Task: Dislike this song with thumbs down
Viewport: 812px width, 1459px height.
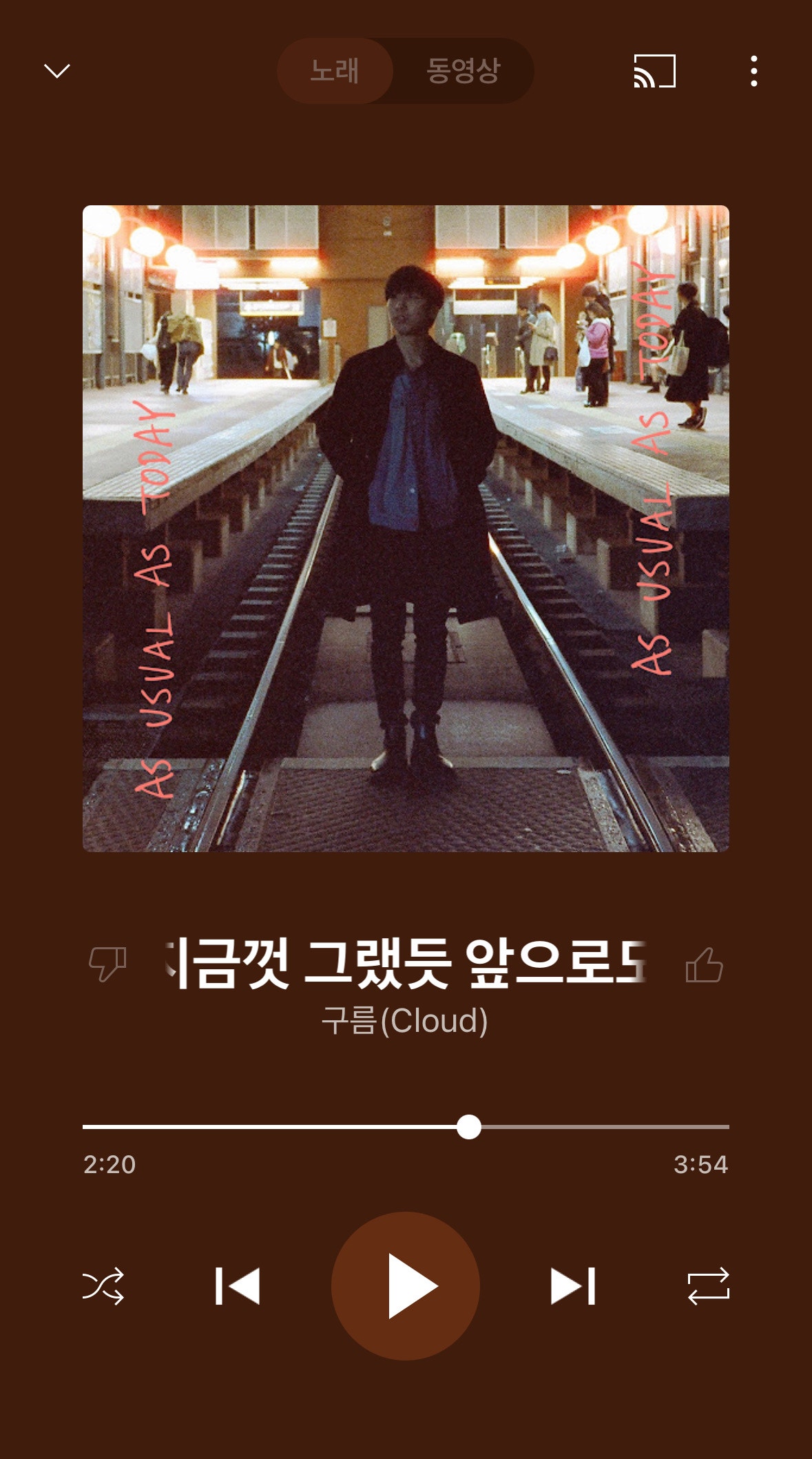Action: [x=107, y=964]
